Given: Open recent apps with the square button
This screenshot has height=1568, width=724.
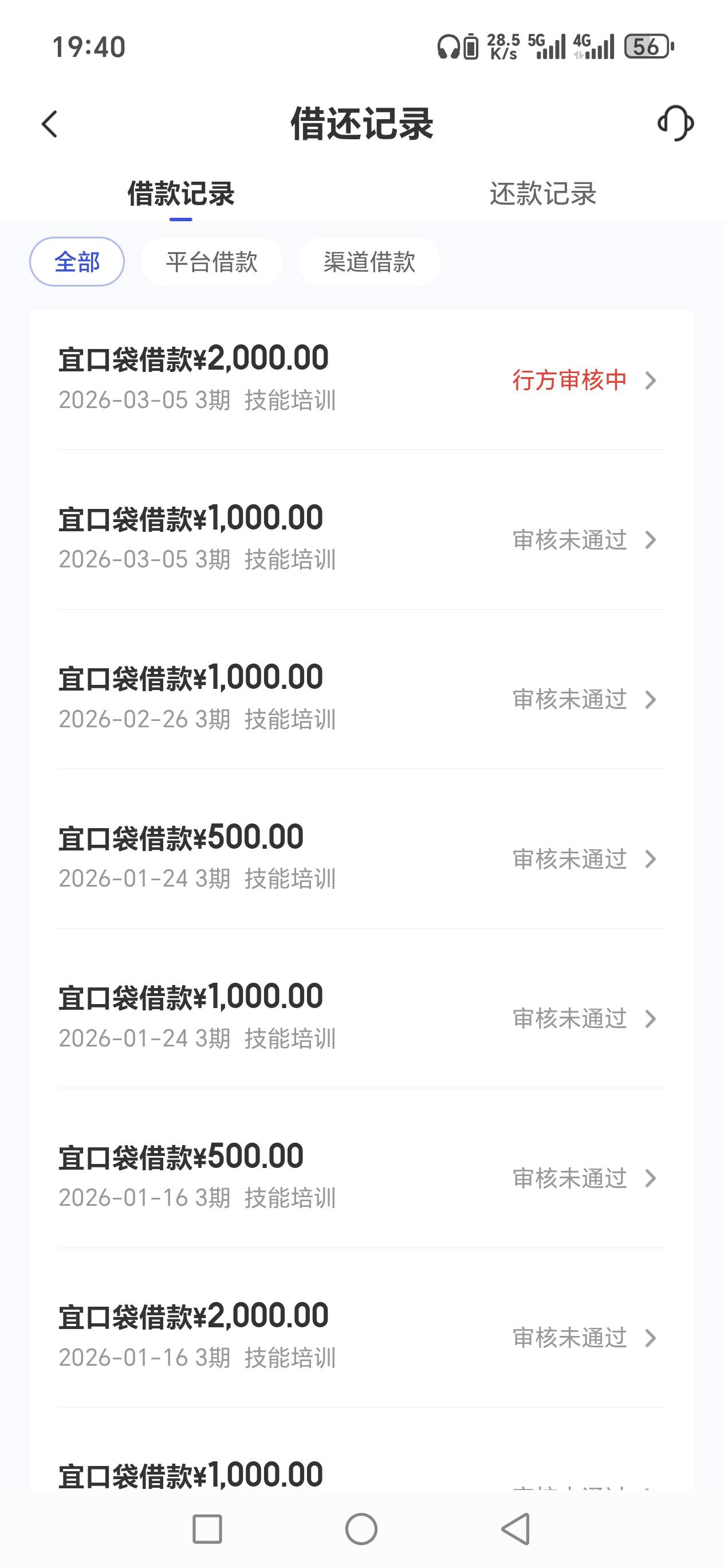Looking at the screenshot, I should [207, 1528].
